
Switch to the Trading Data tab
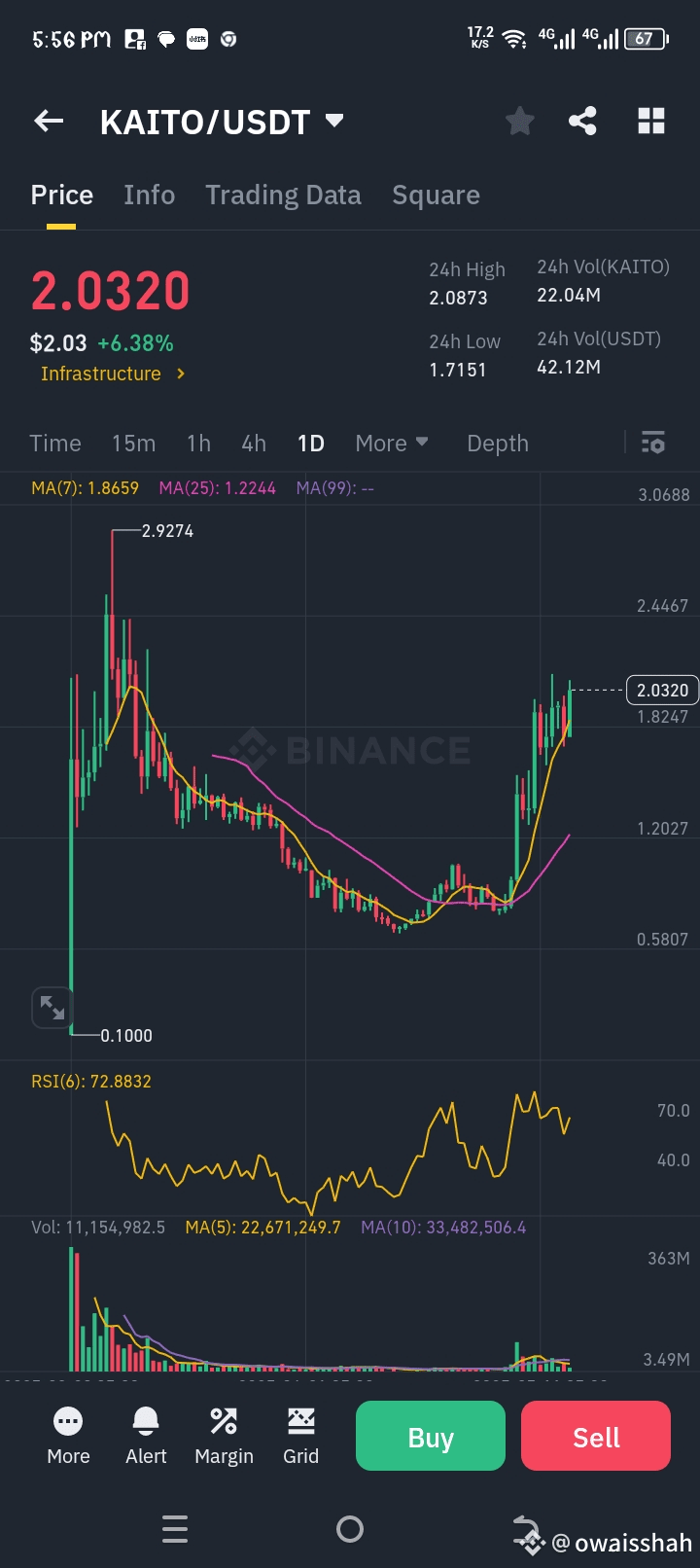pos(283,196)
